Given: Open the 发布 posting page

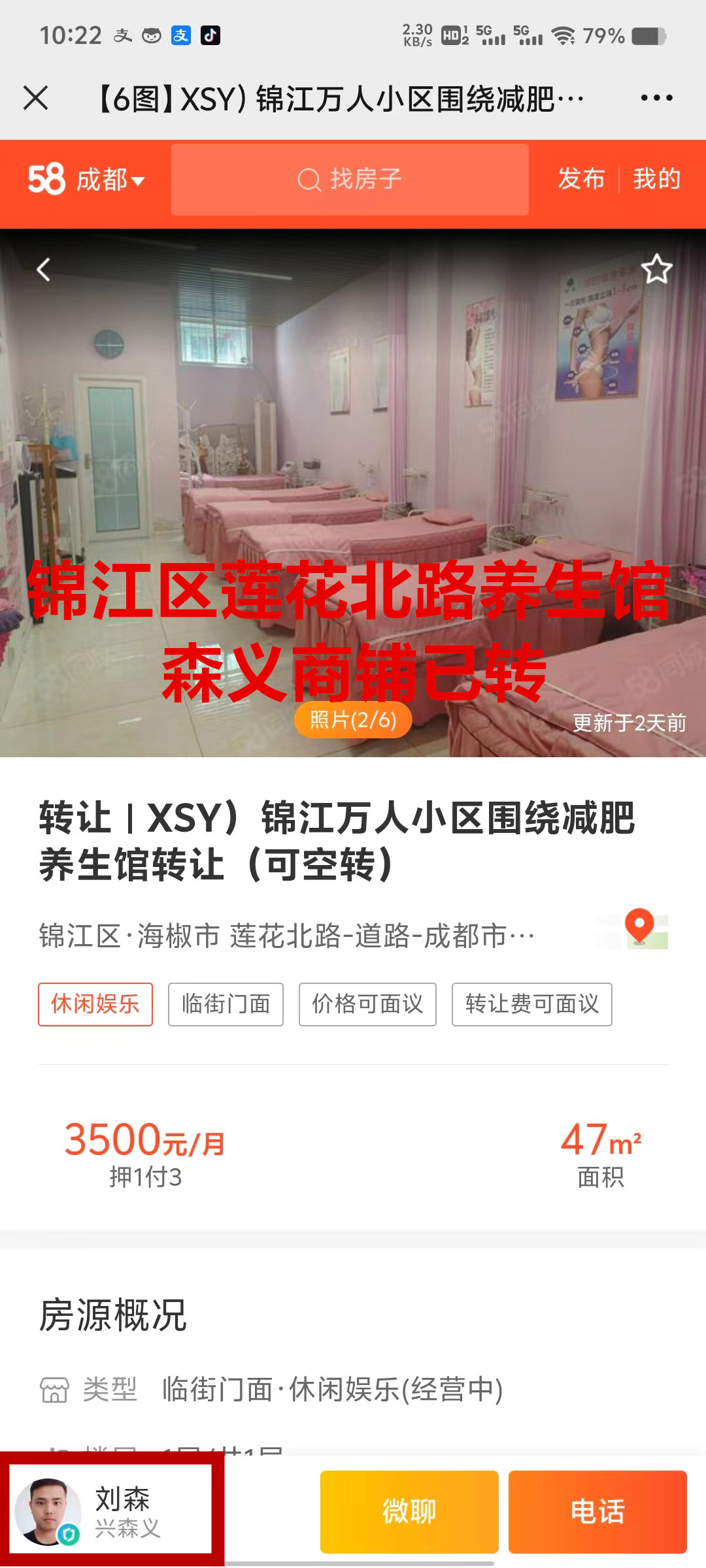Looking at the screenshot, I should [581, 178].
